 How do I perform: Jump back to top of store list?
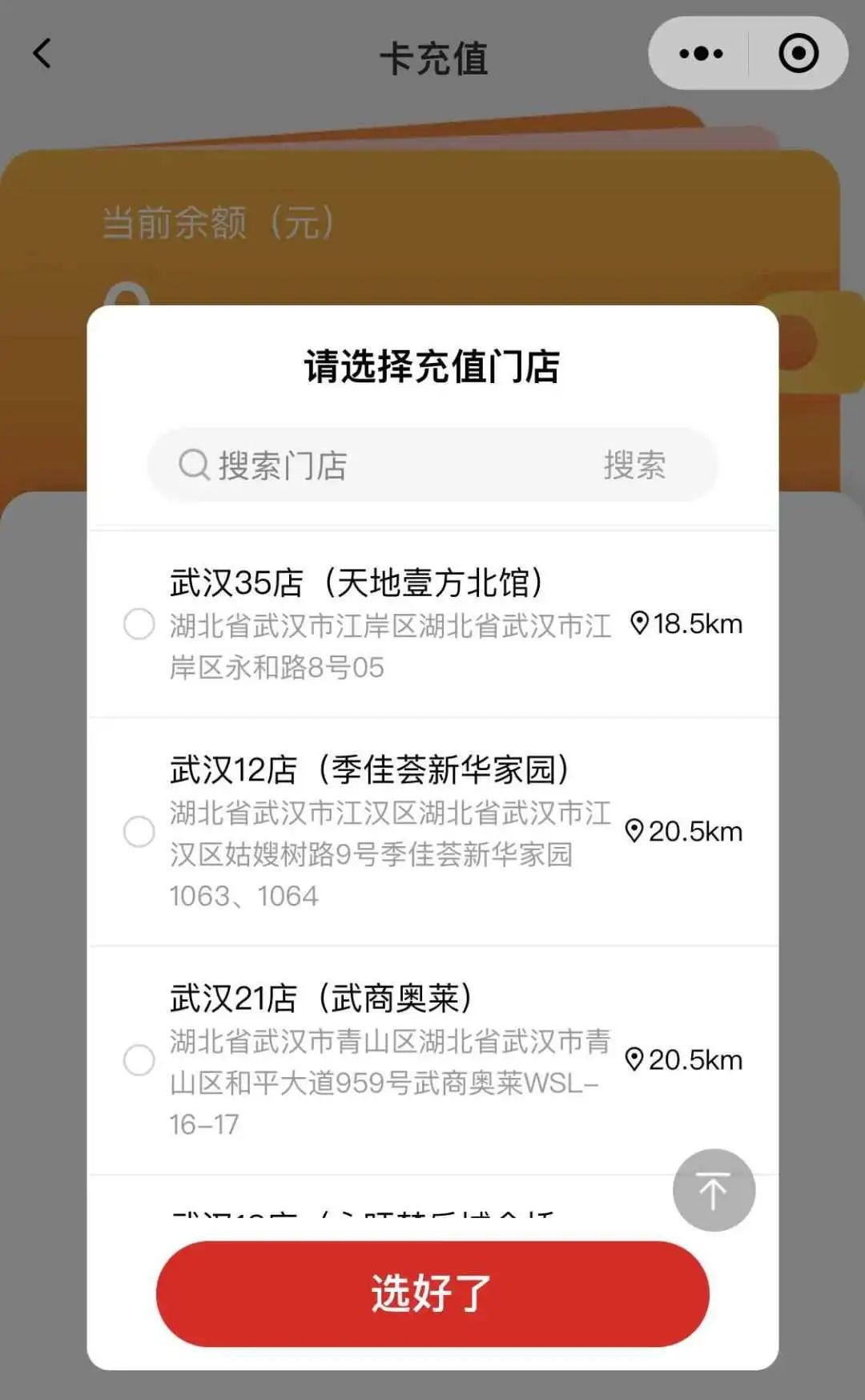[713, 1190]
